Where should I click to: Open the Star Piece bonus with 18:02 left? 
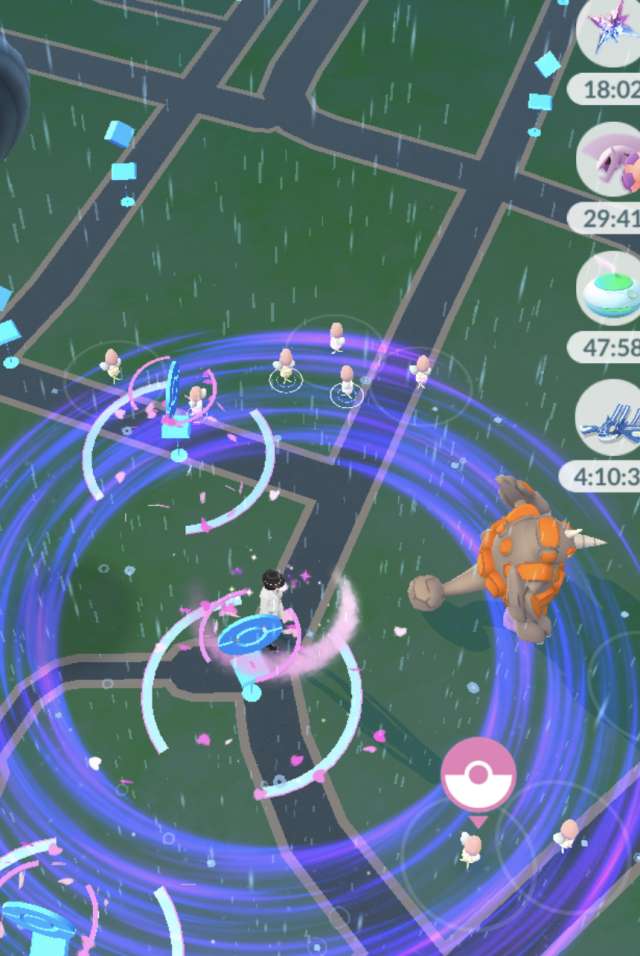click(x=609, y=35)
